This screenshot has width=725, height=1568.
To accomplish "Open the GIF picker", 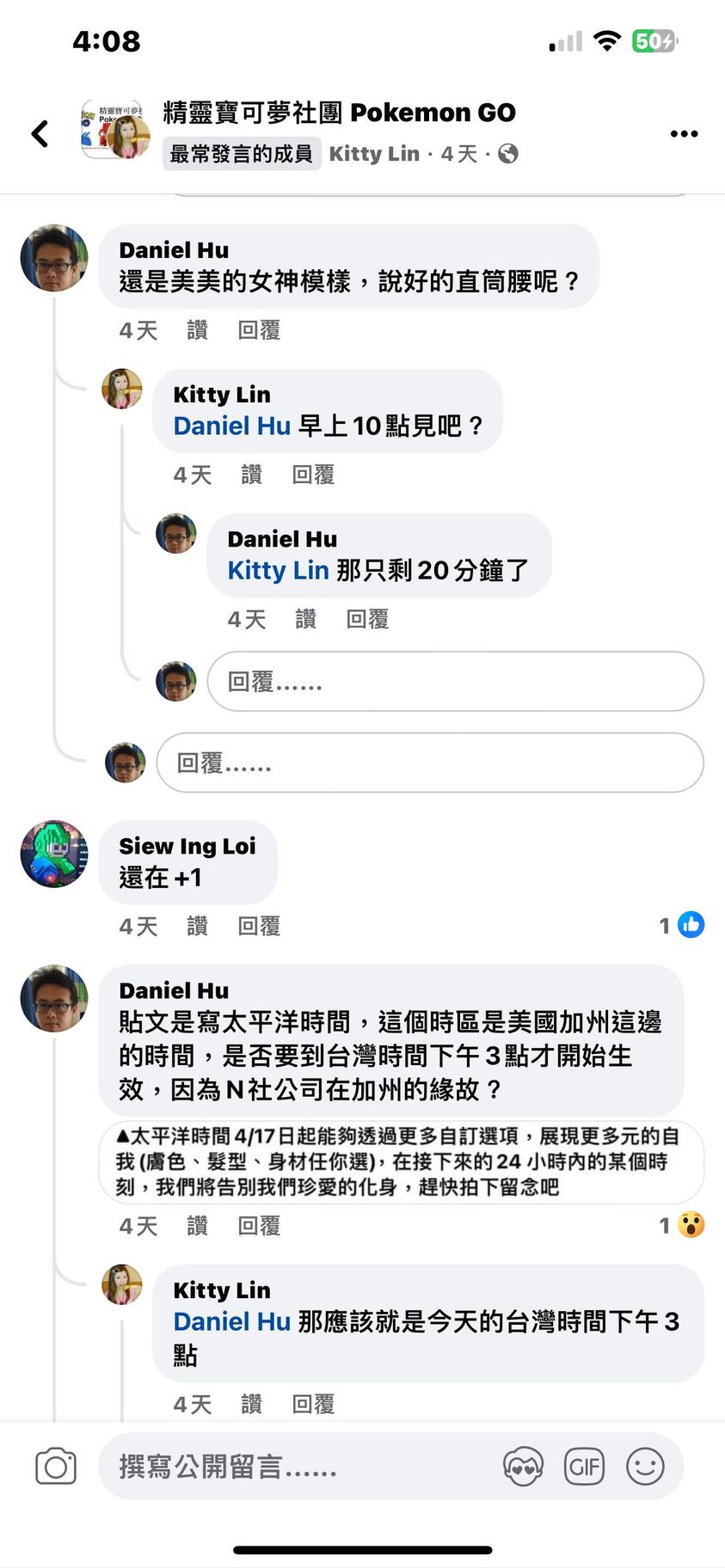I will 584,1467.
